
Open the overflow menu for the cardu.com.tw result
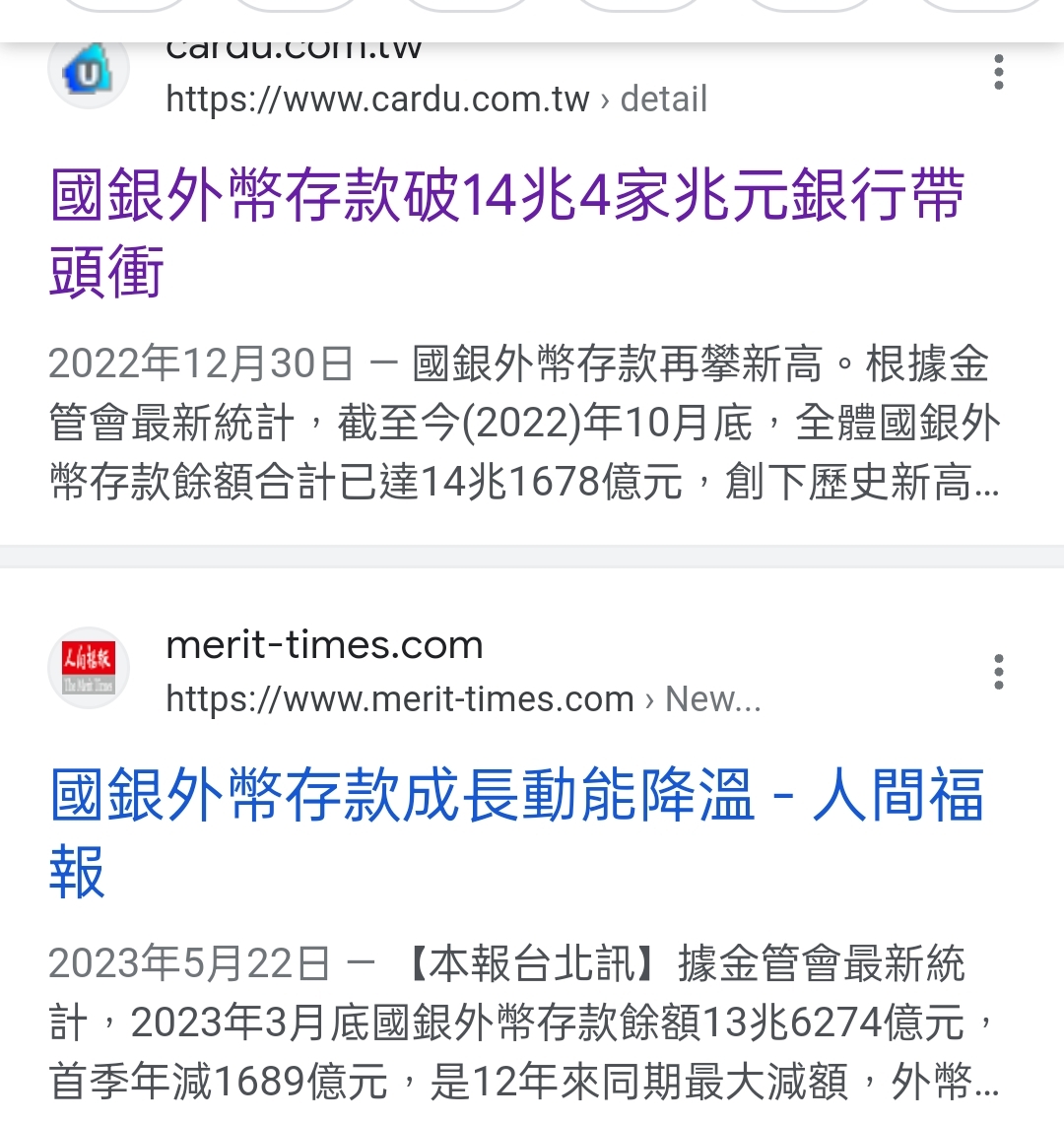998,73
